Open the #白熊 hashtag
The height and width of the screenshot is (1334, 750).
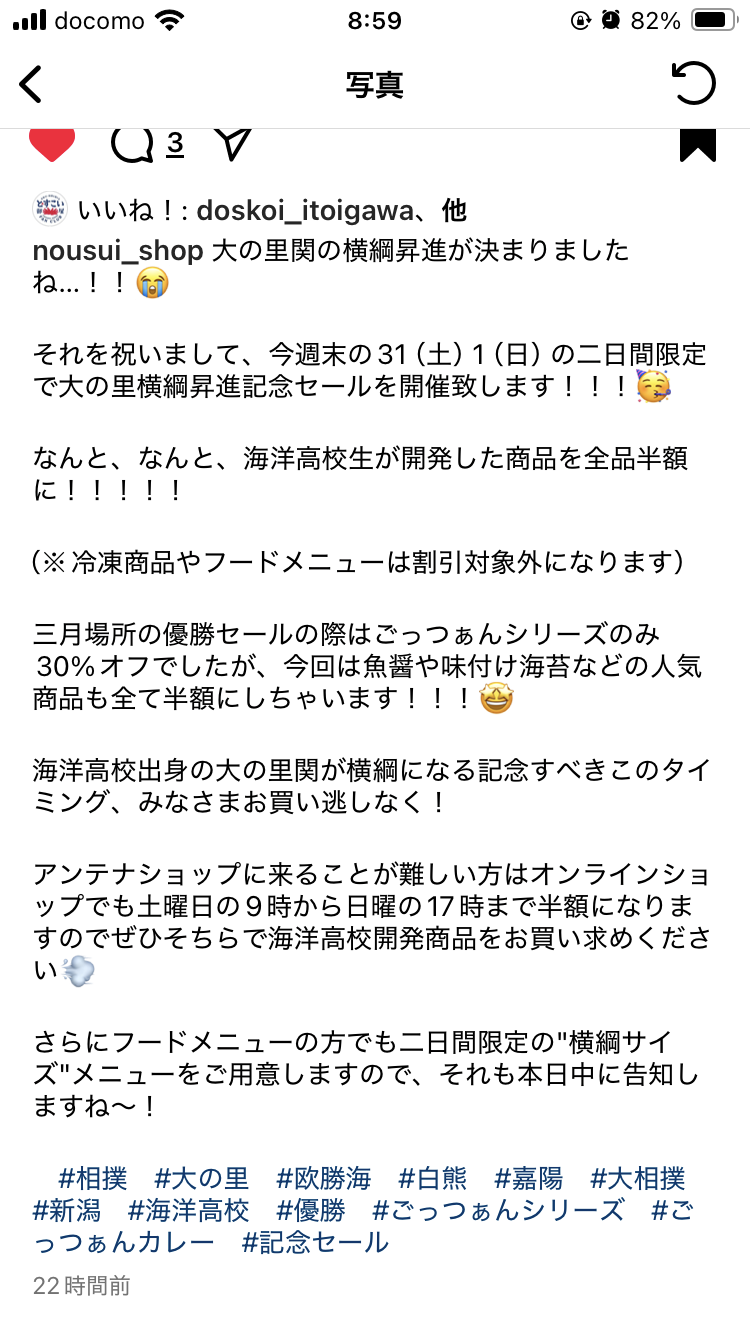pos(432,1179)
